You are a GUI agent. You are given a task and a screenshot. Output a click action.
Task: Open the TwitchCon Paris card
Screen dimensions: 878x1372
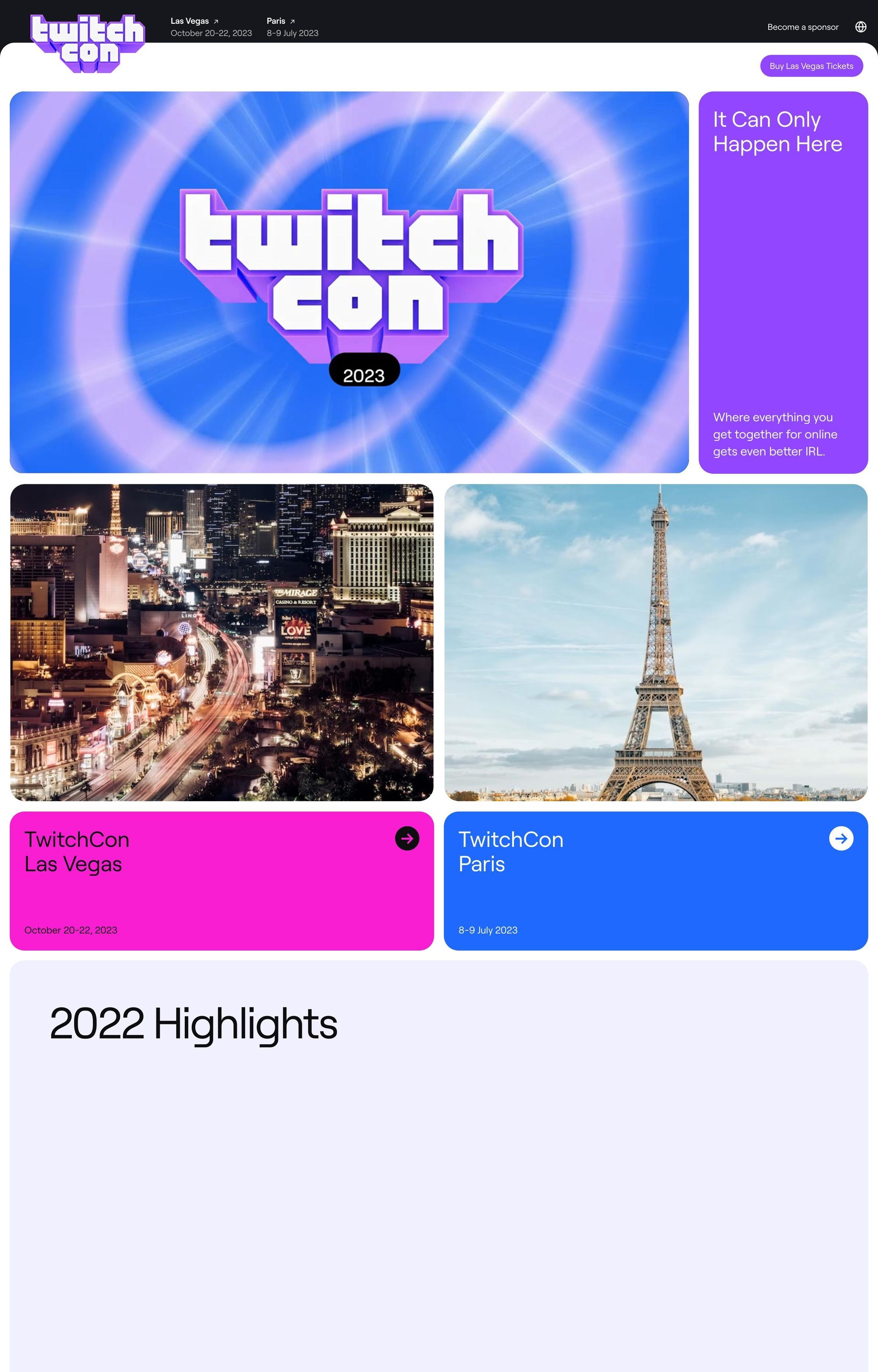tap(655, 880)
